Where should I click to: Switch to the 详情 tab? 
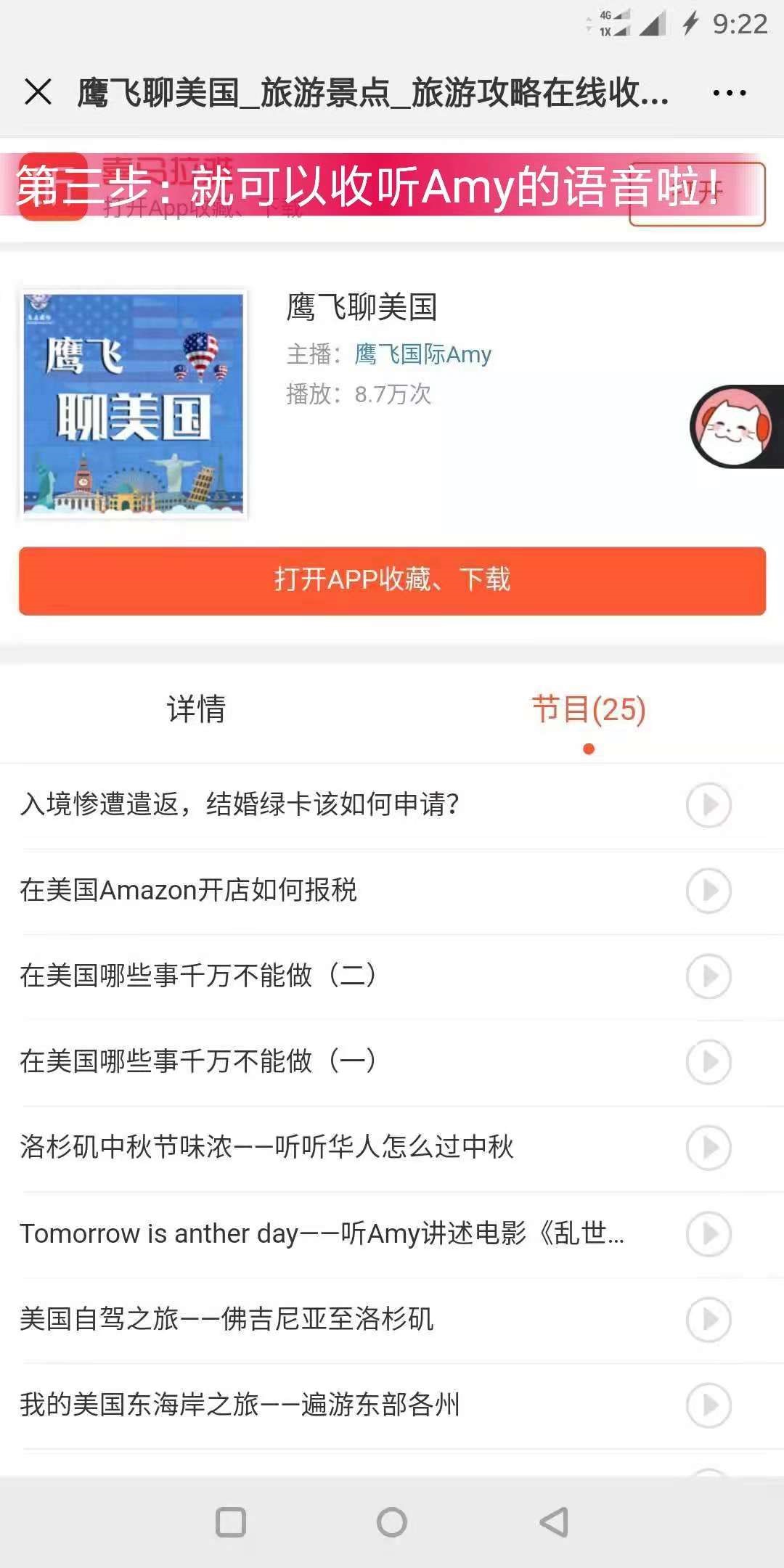pos(196,709)
